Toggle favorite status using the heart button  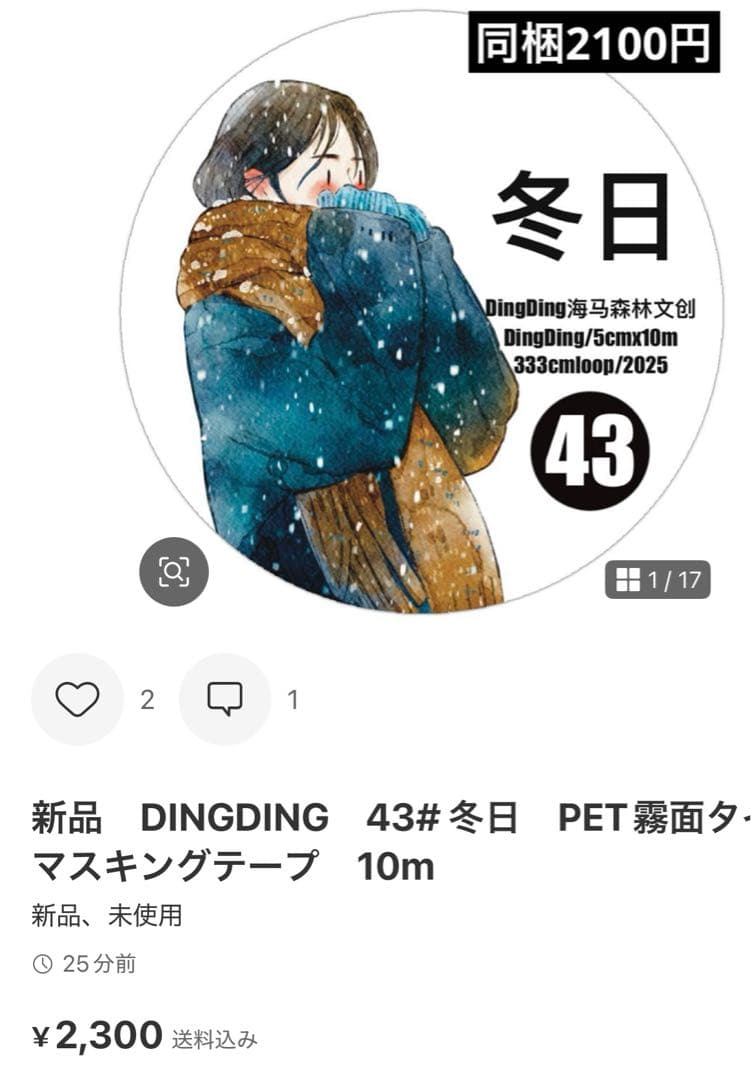point(79,698)
